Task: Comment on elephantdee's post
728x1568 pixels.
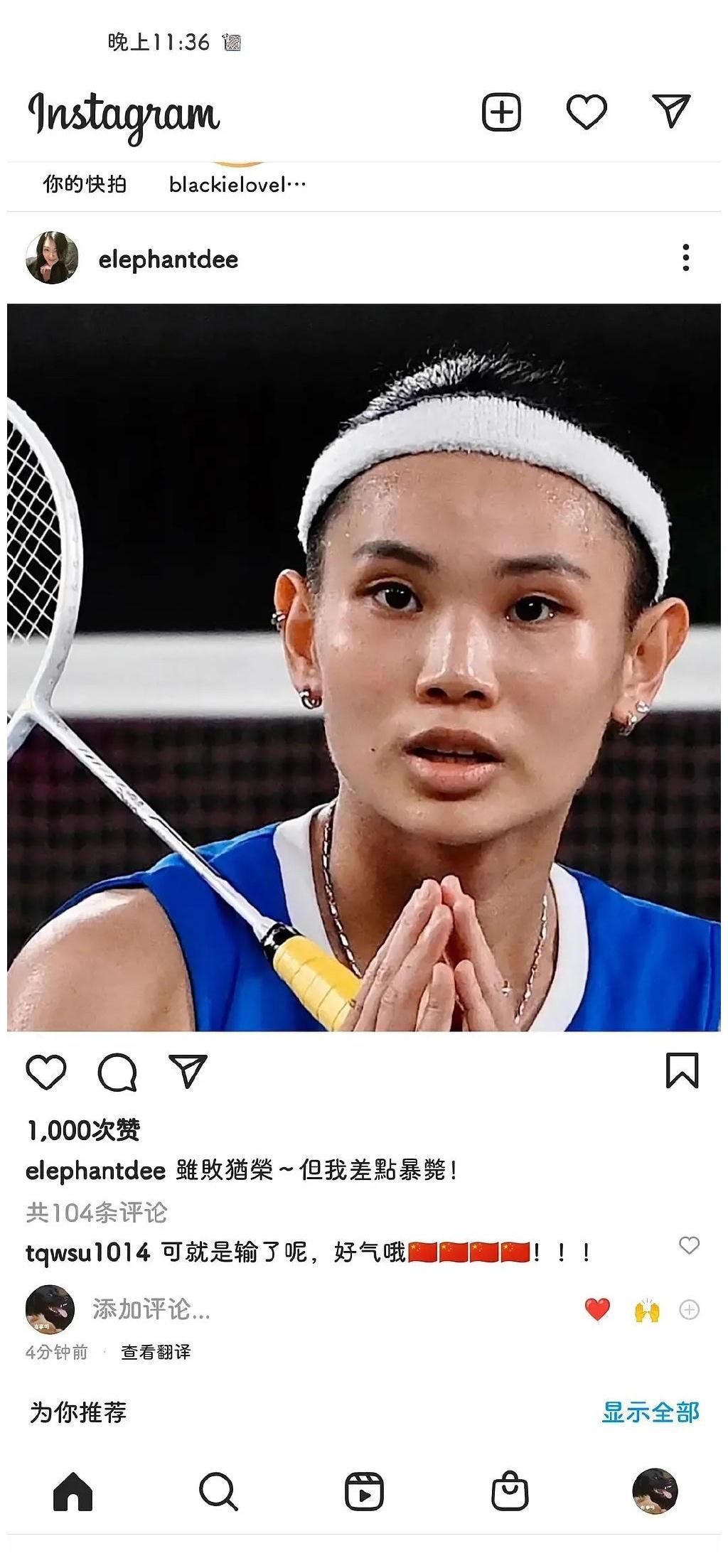Action: [x=117, y=1073]
